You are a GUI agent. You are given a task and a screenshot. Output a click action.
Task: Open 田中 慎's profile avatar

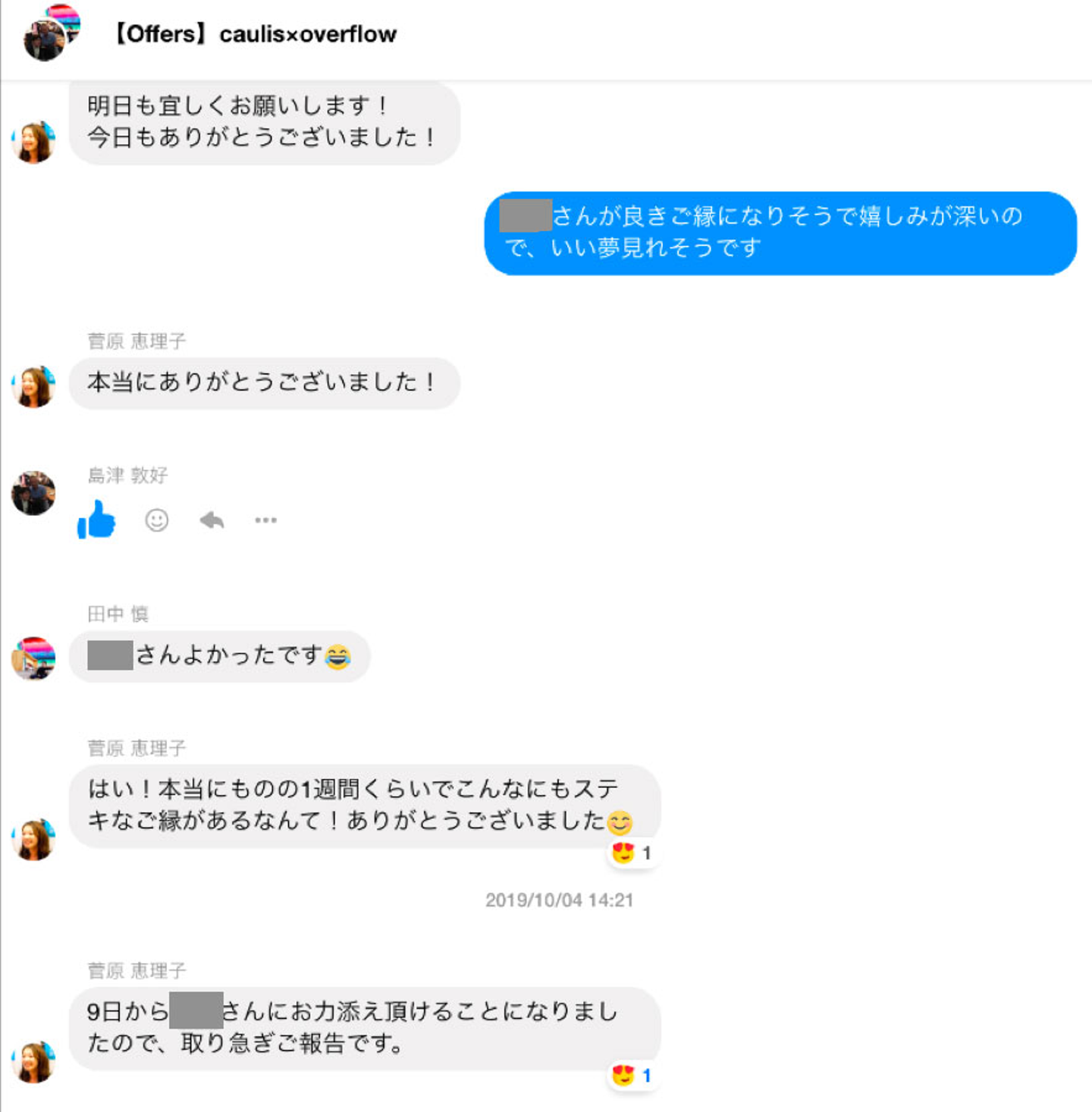point(33,658)
